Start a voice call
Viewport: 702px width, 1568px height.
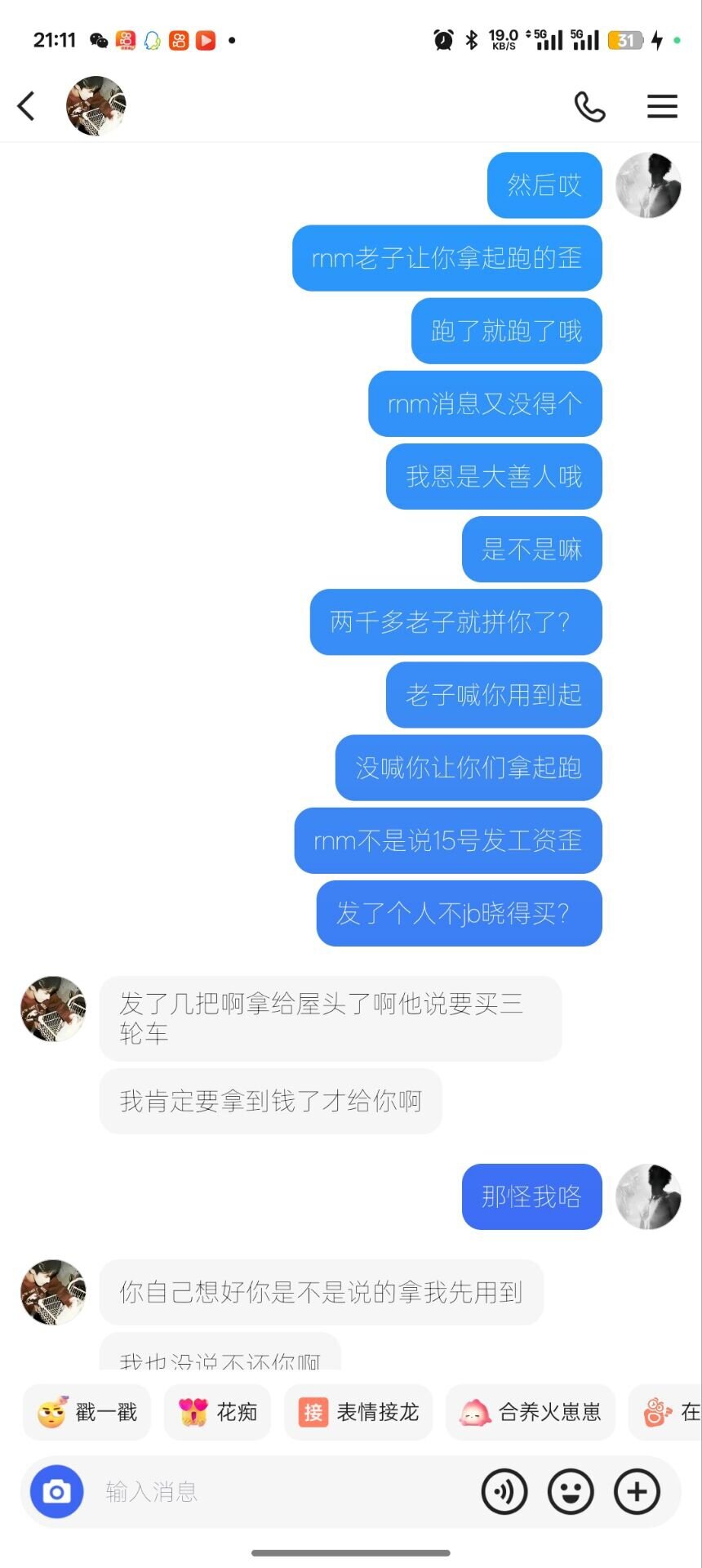point(589,106)
